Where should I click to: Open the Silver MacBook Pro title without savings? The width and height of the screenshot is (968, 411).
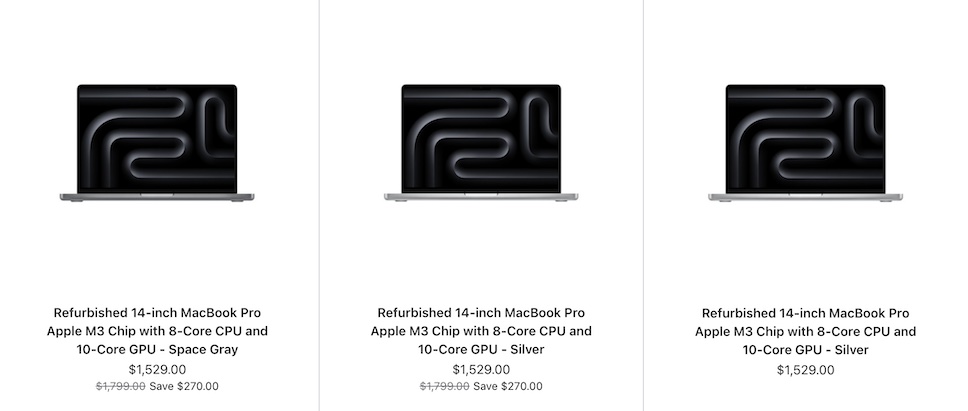[805, 331]
